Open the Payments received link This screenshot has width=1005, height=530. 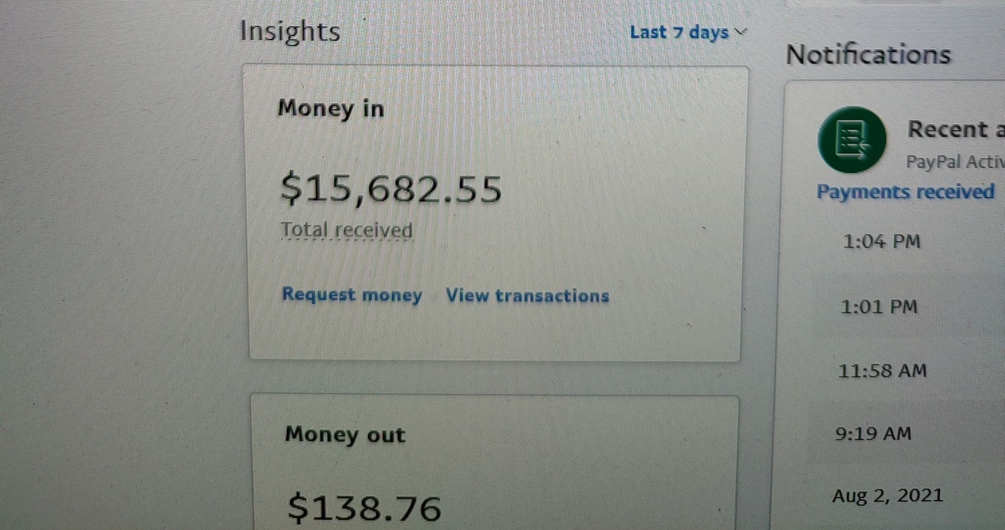pyautogui.click(x=905, y=192)
